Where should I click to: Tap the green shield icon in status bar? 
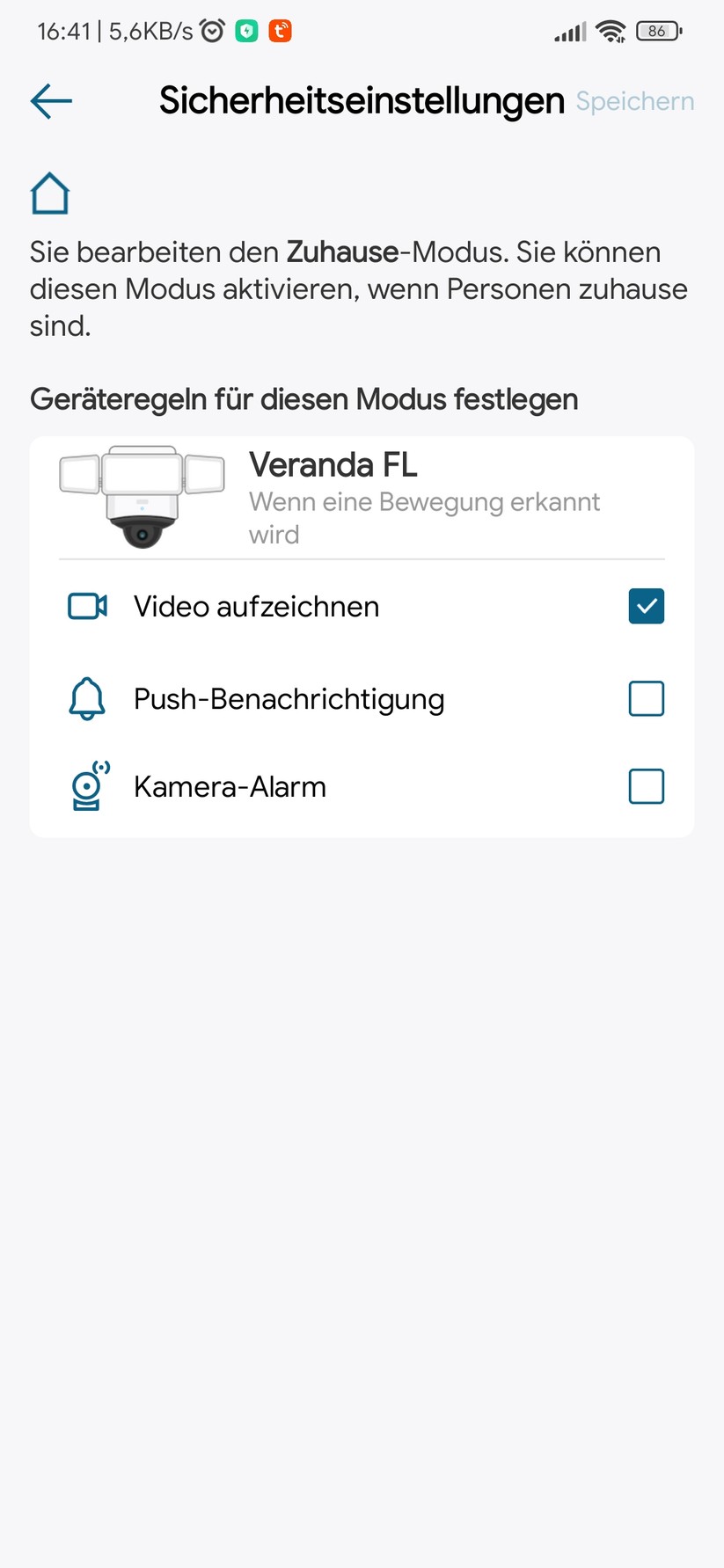pyautogui.click(x=247, y=30)
